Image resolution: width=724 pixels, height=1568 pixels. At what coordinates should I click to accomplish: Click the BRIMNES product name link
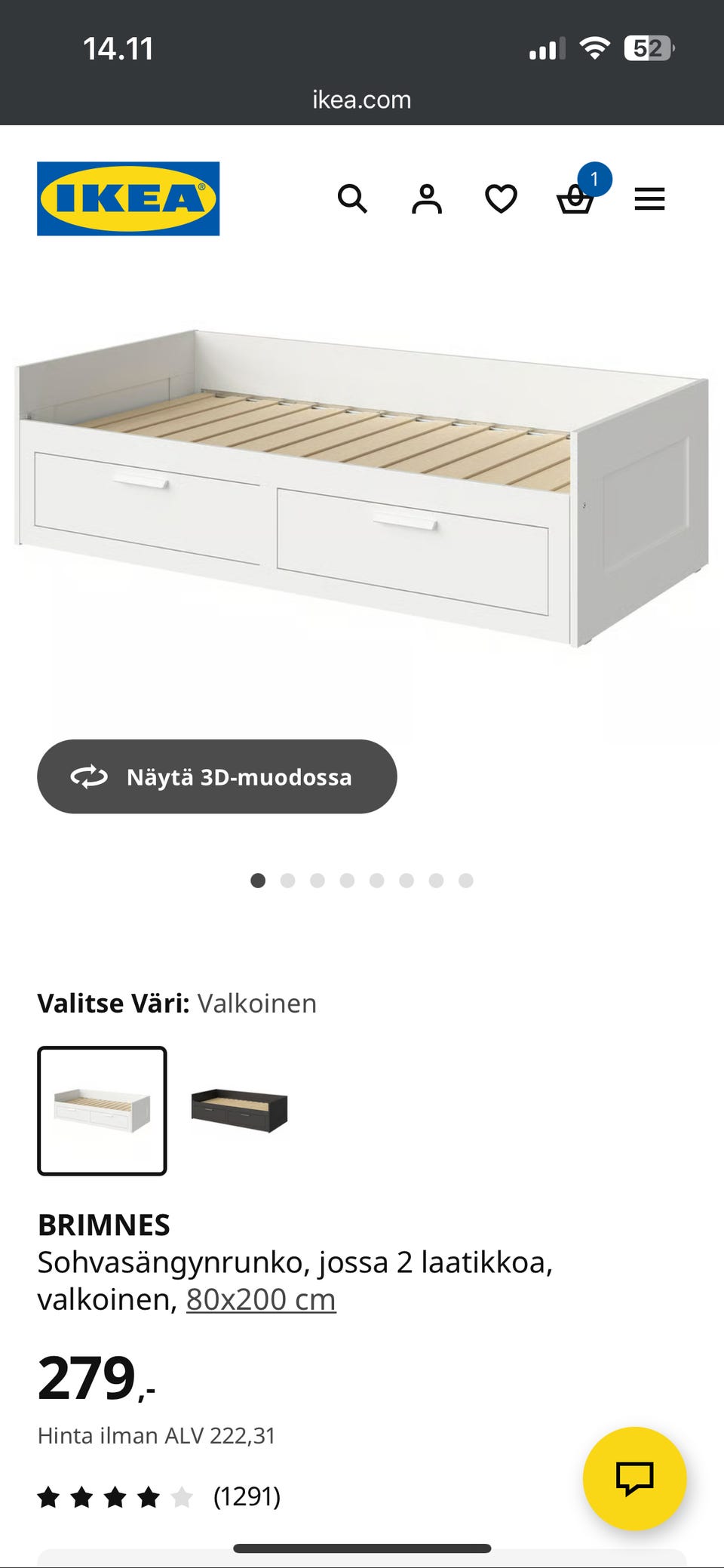click(105, 1223)
